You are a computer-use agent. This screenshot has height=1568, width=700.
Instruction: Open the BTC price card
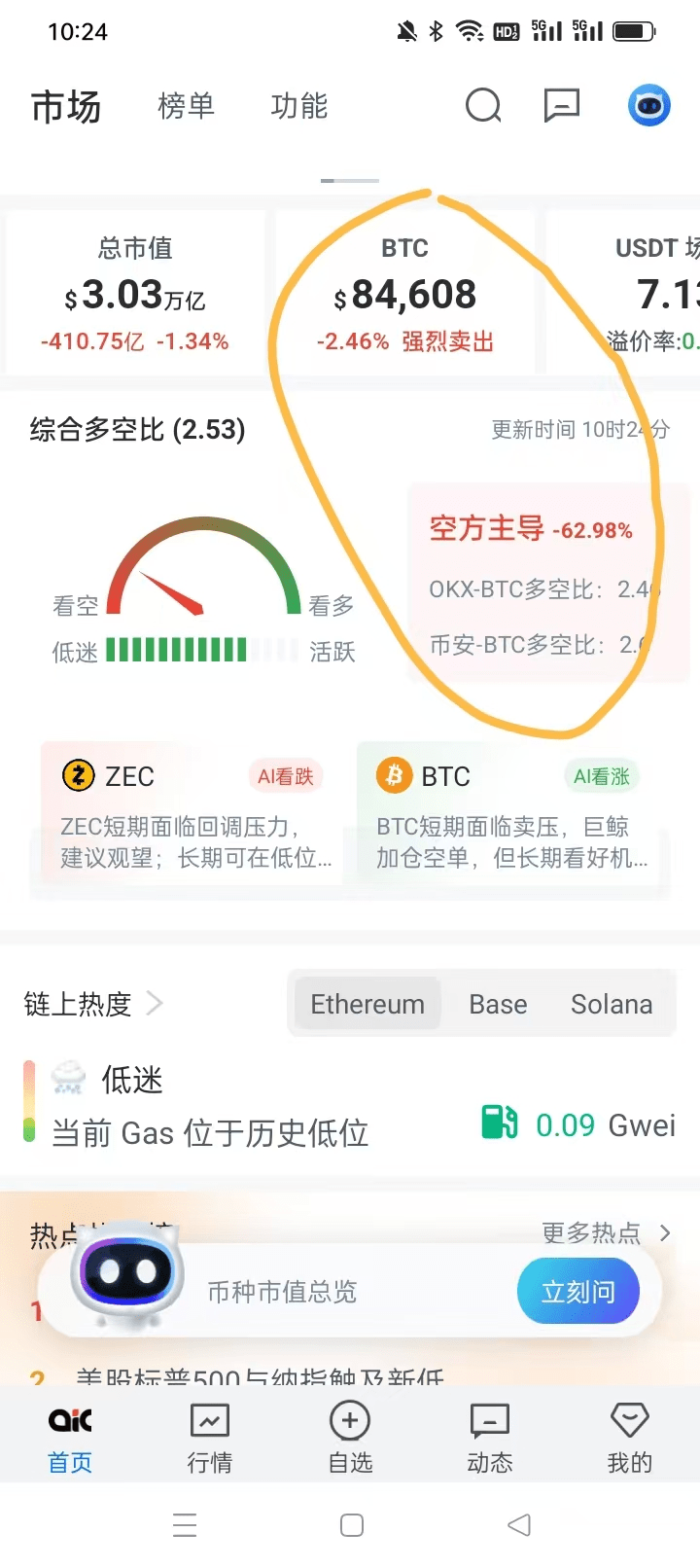tap(404, 293)
